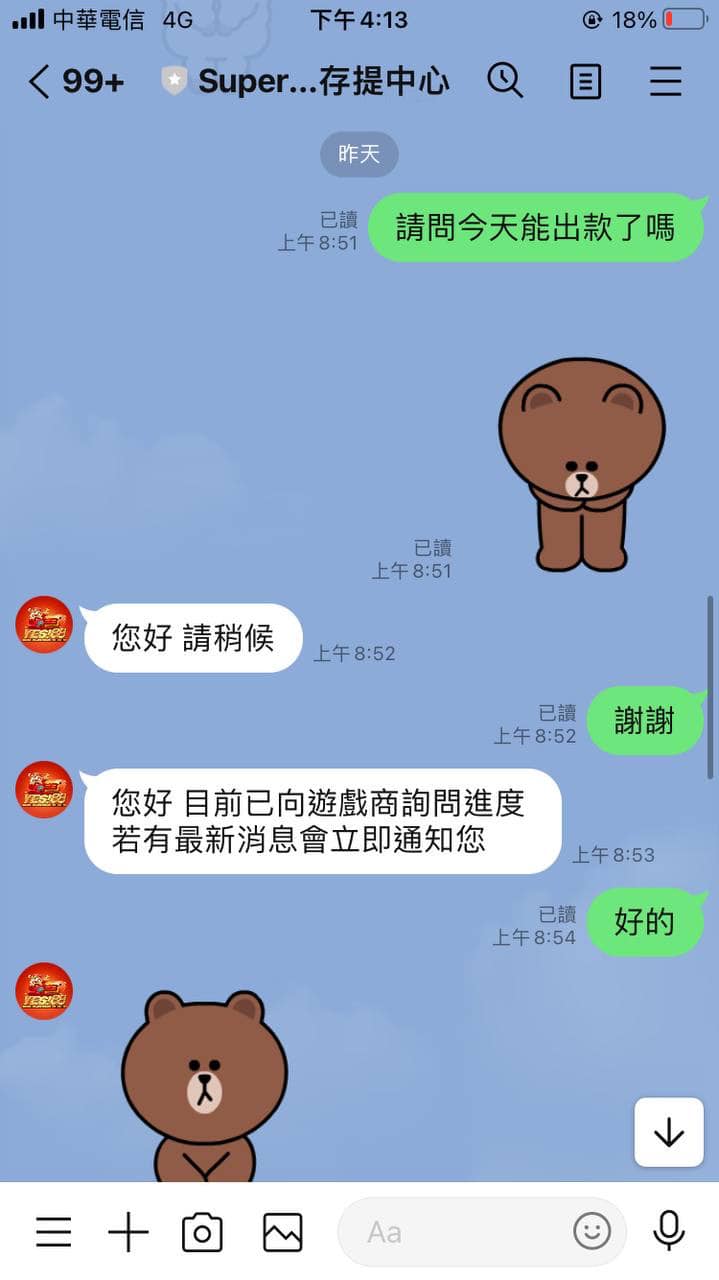Search within this chat
719x1280 pixels.
point(505,81)
